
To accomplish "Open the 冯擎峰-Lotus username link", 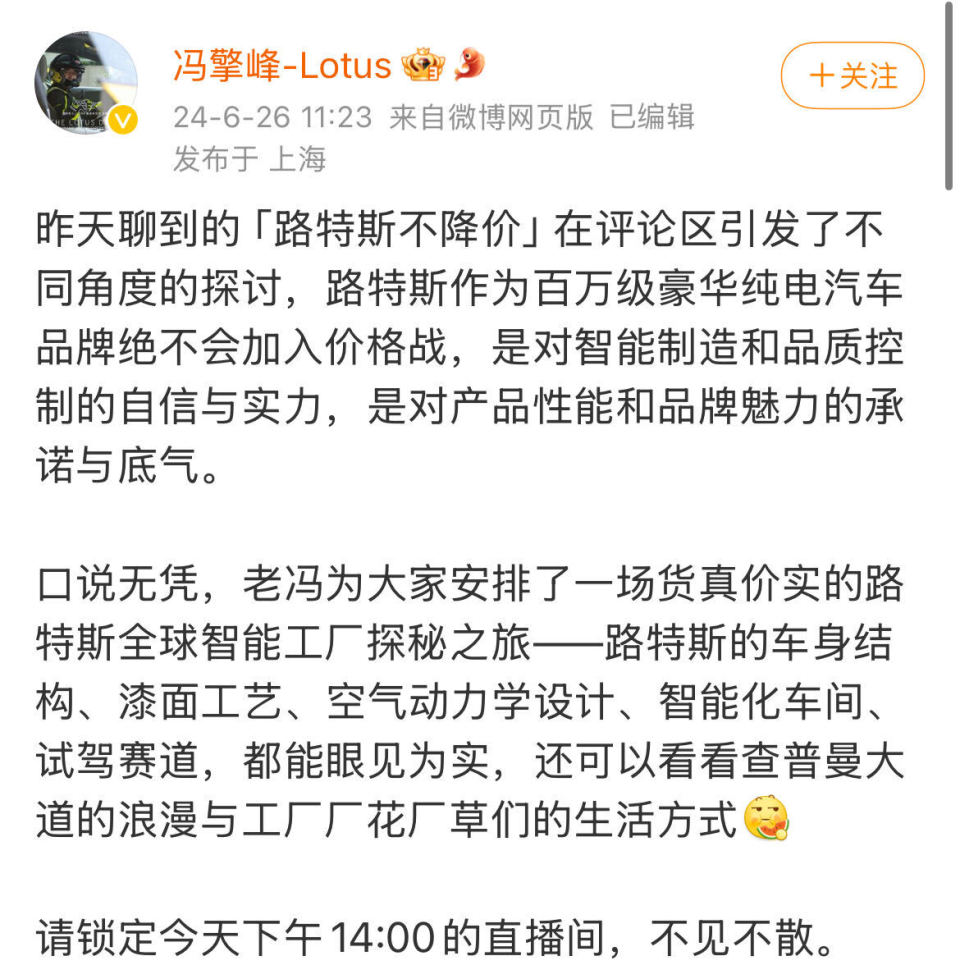I will coord(282,66).
